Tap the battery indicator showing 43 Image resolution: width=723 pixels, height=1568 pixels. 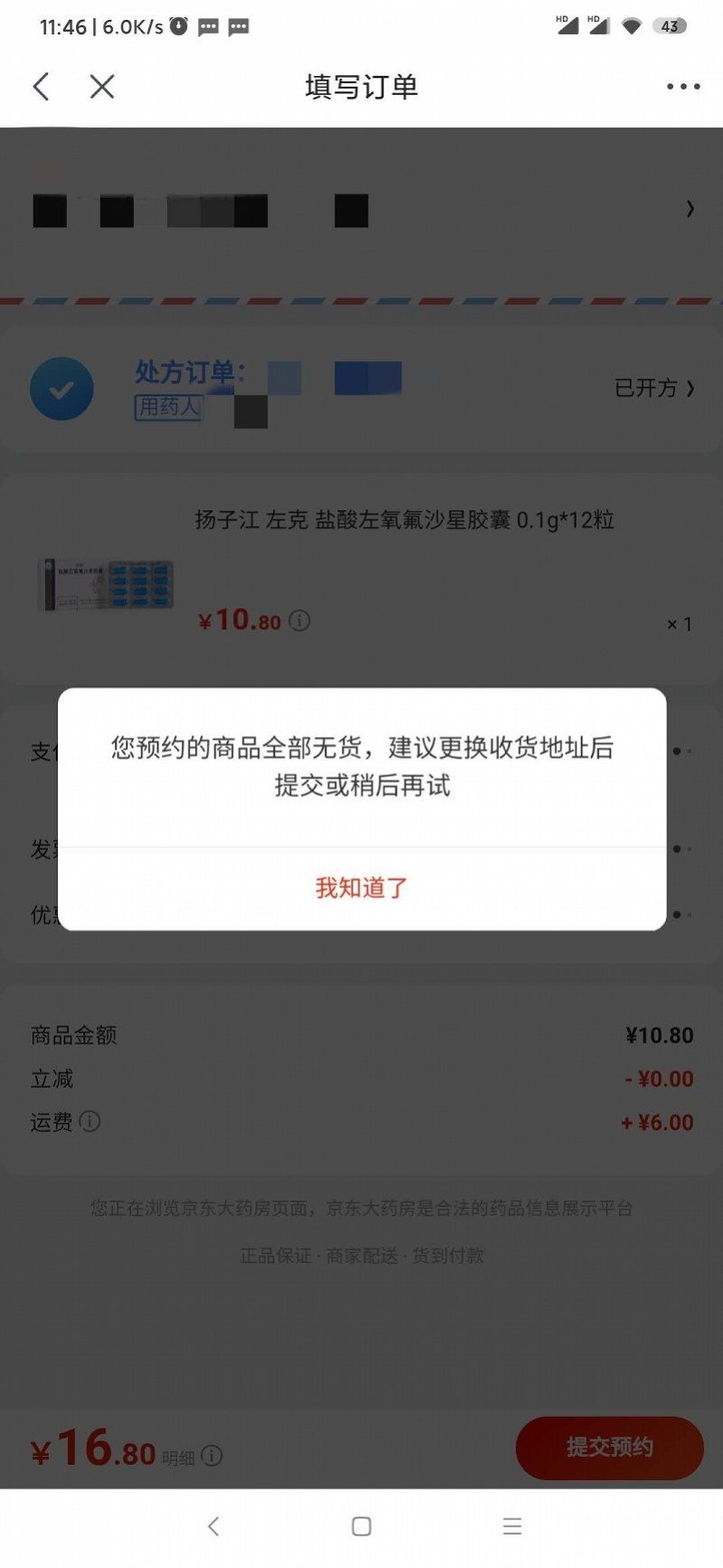click(x=671, y=26)
